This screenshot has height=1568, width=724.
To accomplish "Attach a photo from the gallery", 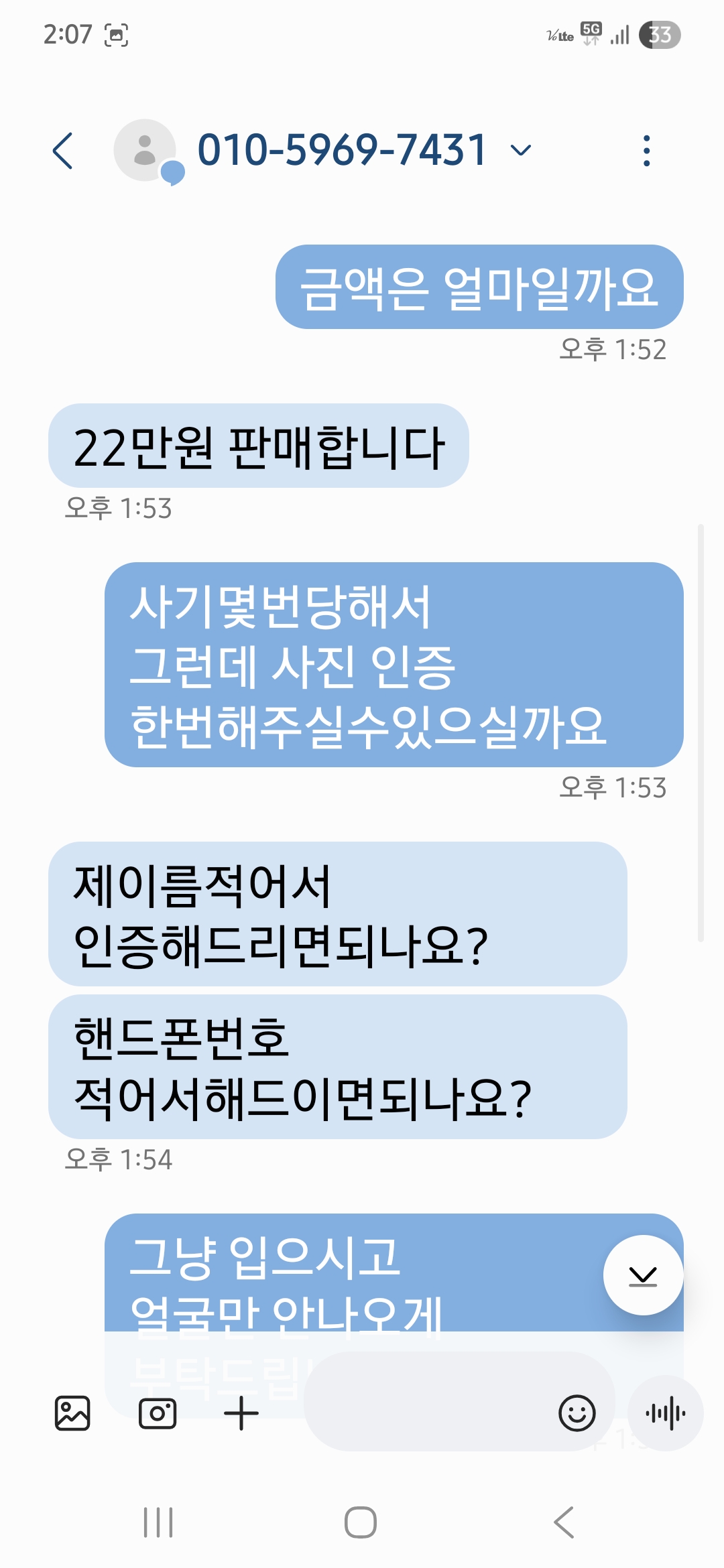I will (72, 1413).
